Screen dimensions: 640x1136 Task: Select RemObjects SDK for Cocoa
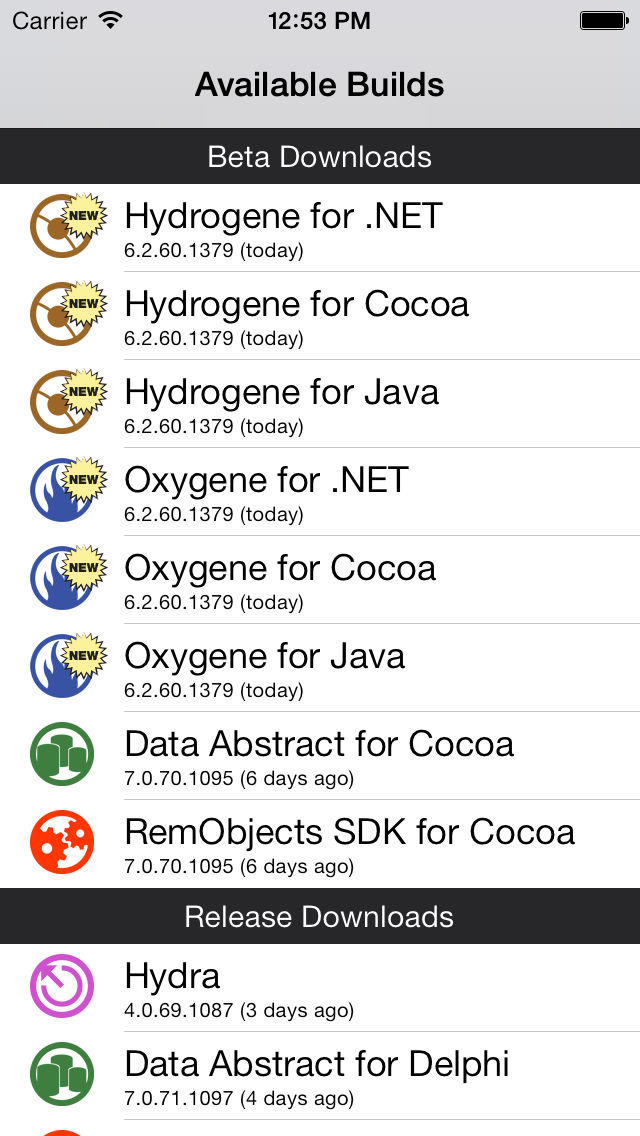click(x=320, y=844)
